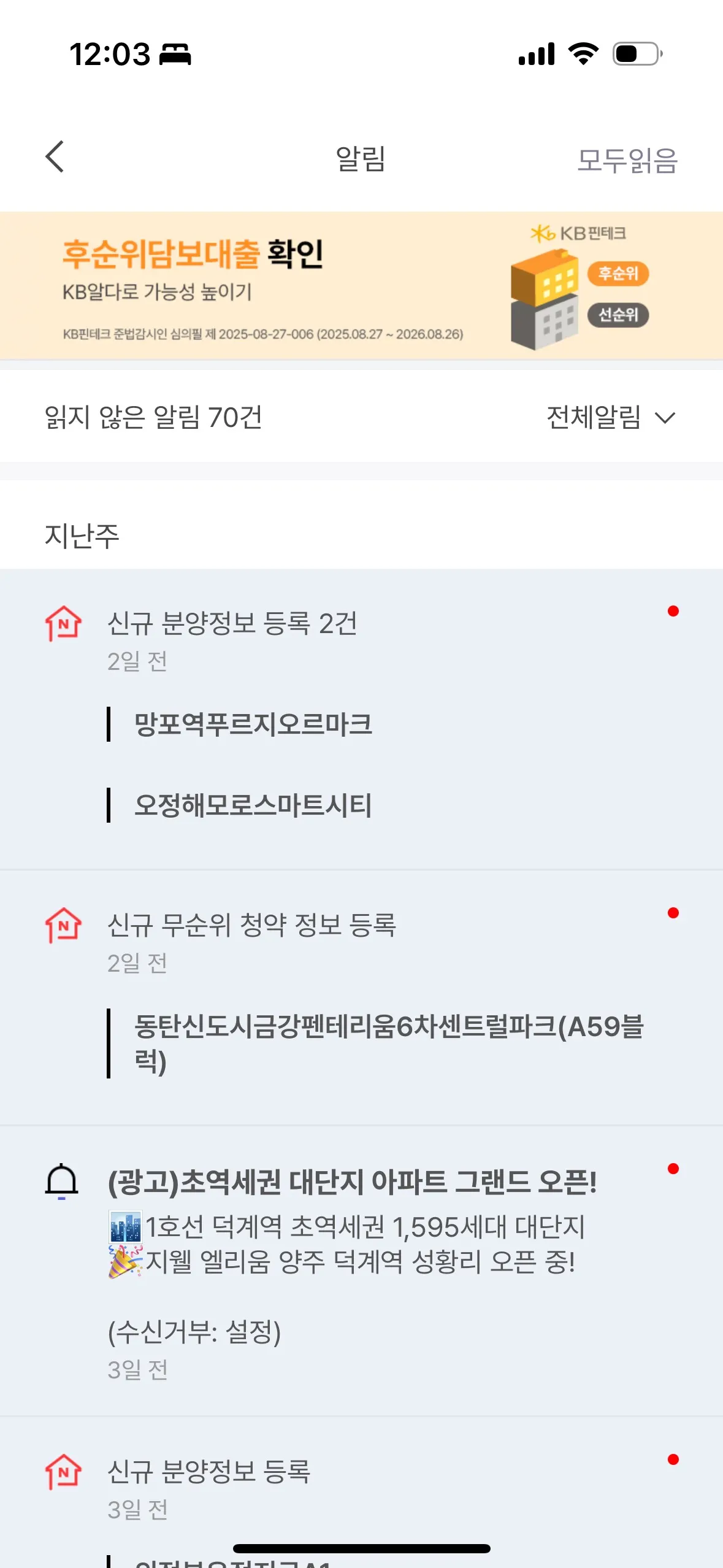Open 오정해모로스마트시티 listing
This screenshot has width=723, height=1568.
(x=253, y=805)
